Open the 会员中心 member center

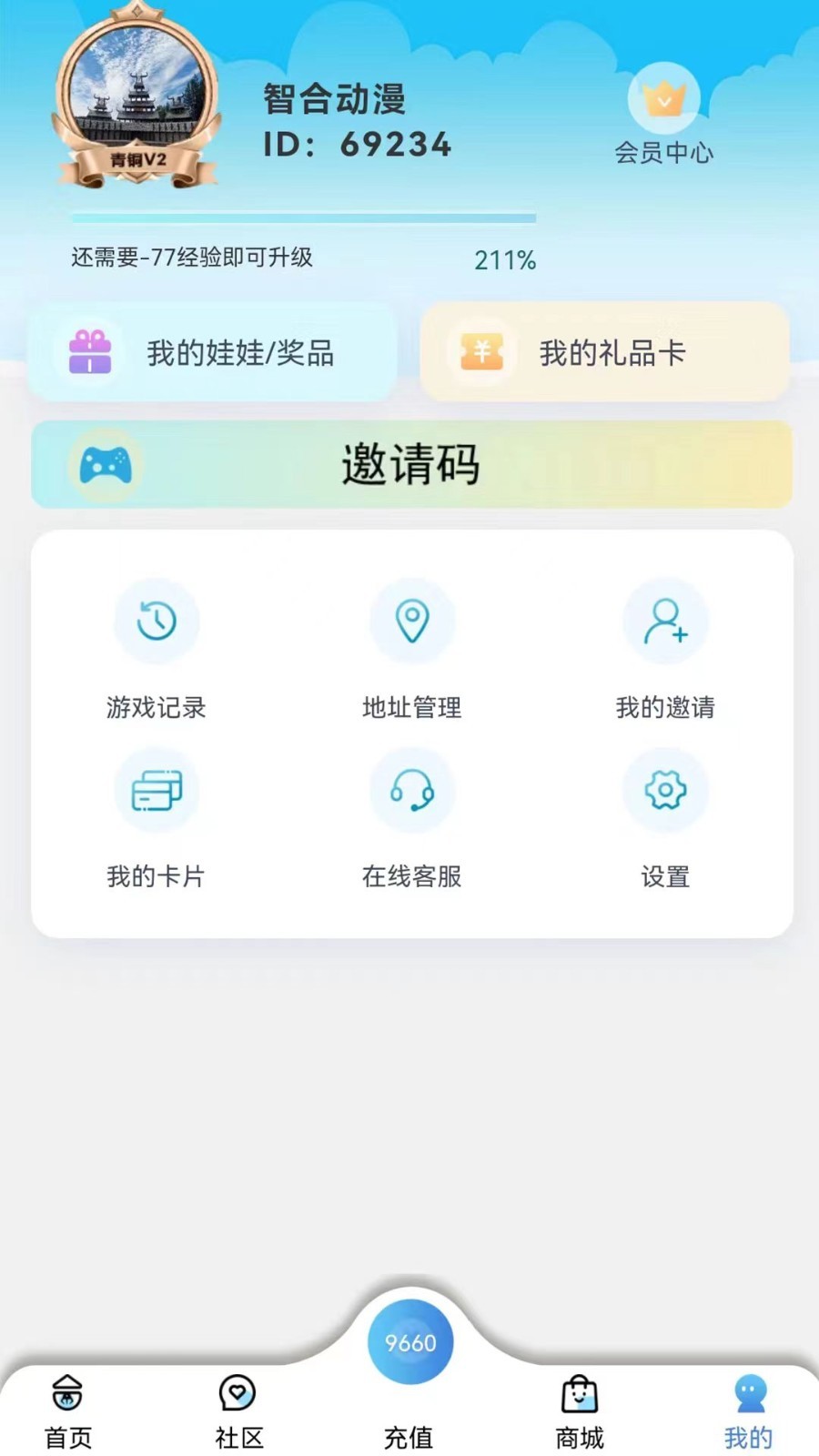pos(663,116)
